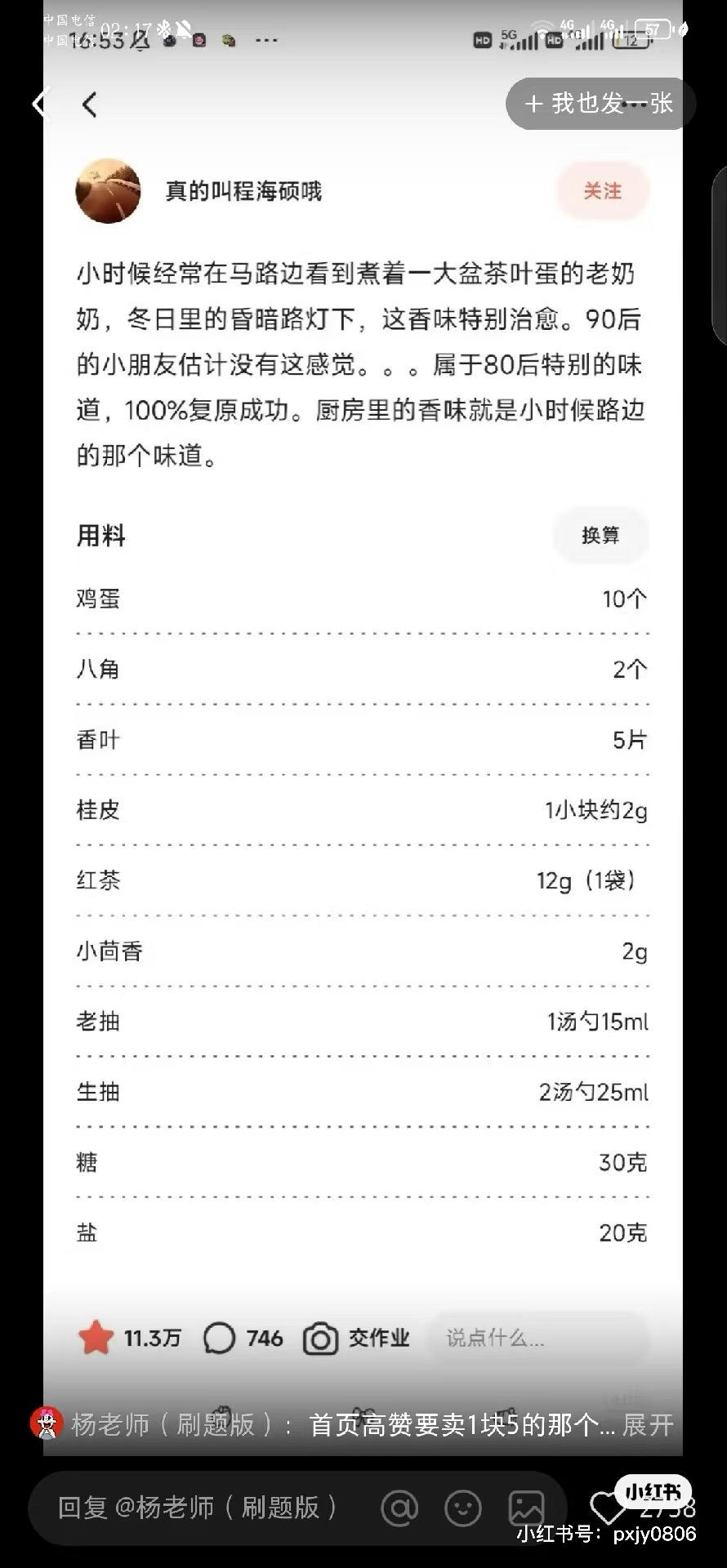
Task: Open 杨老师's profile avatar
Action: coord(47,1424)
